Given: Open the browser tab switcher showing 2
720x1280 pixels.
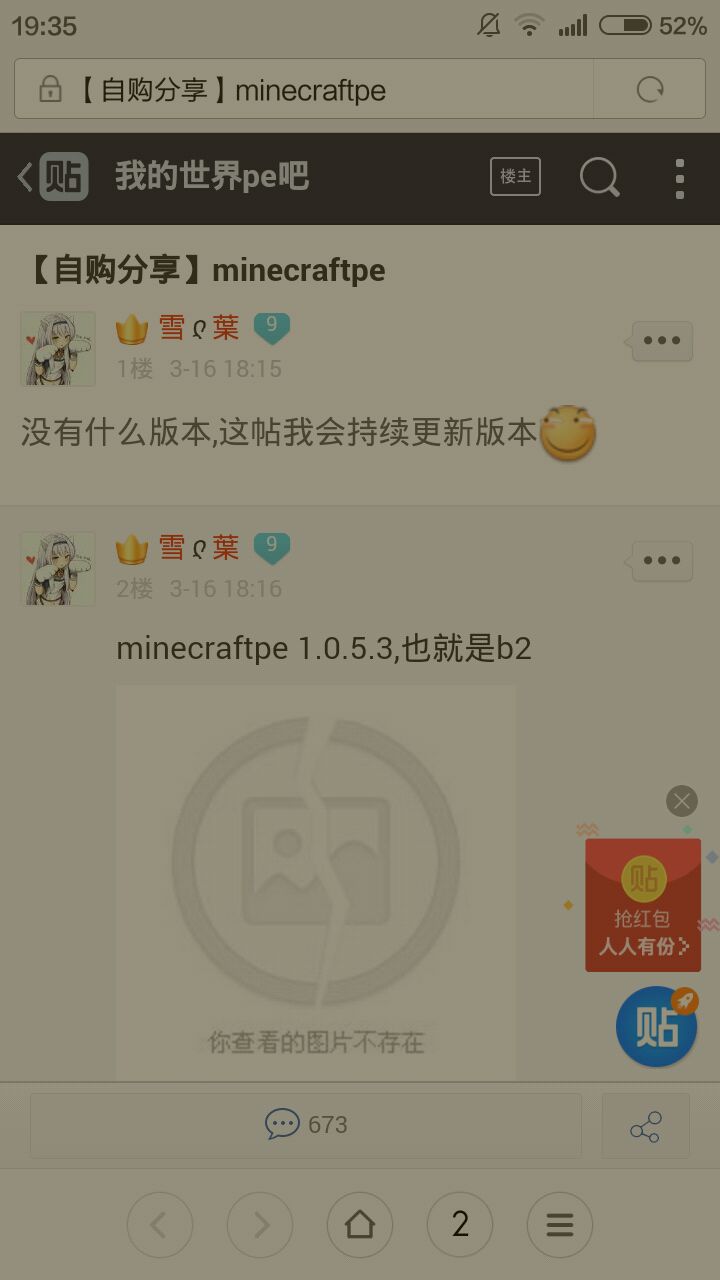Looking at the screenshot, I should (460, 1224).
